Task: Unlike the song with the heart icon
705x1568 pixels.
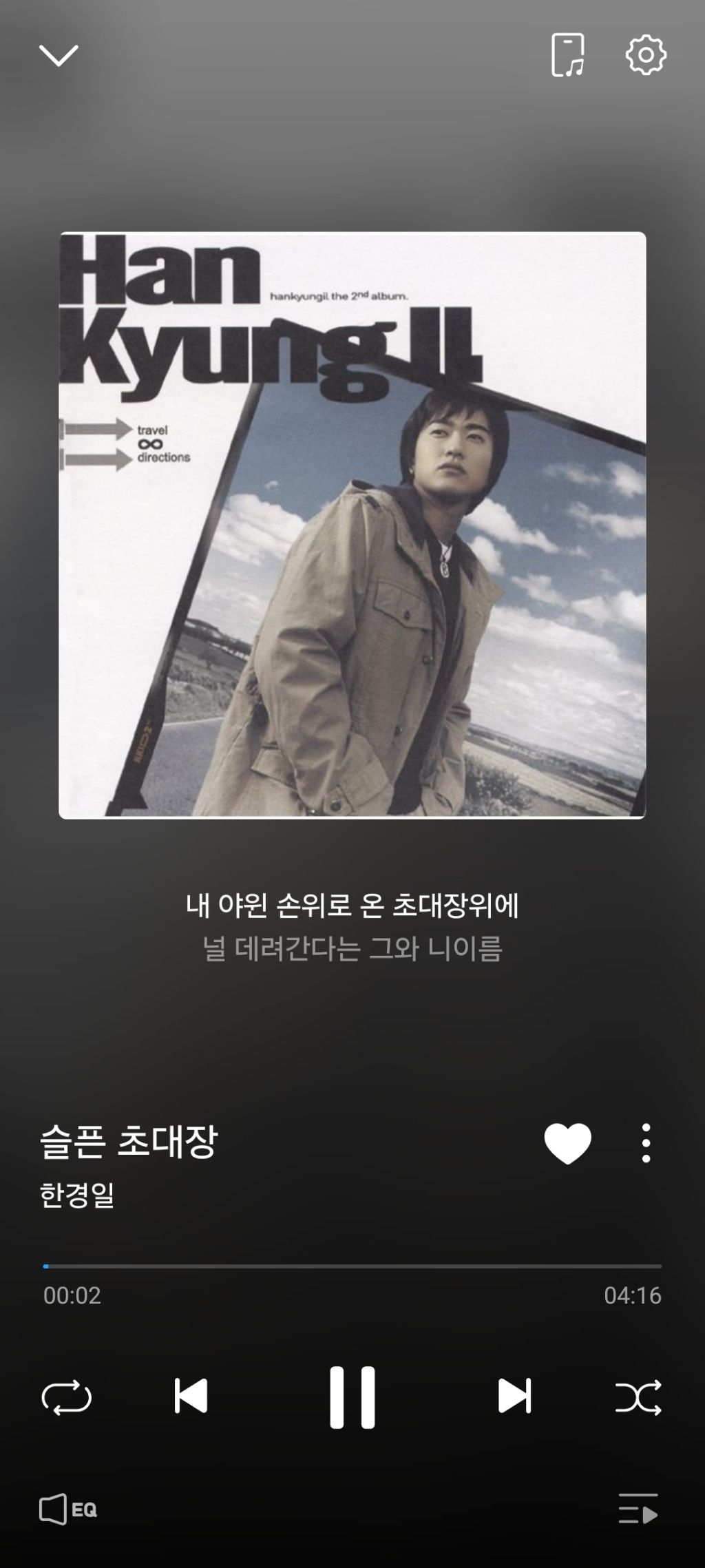Action: pyautogui.click(x=567, y=1144)
